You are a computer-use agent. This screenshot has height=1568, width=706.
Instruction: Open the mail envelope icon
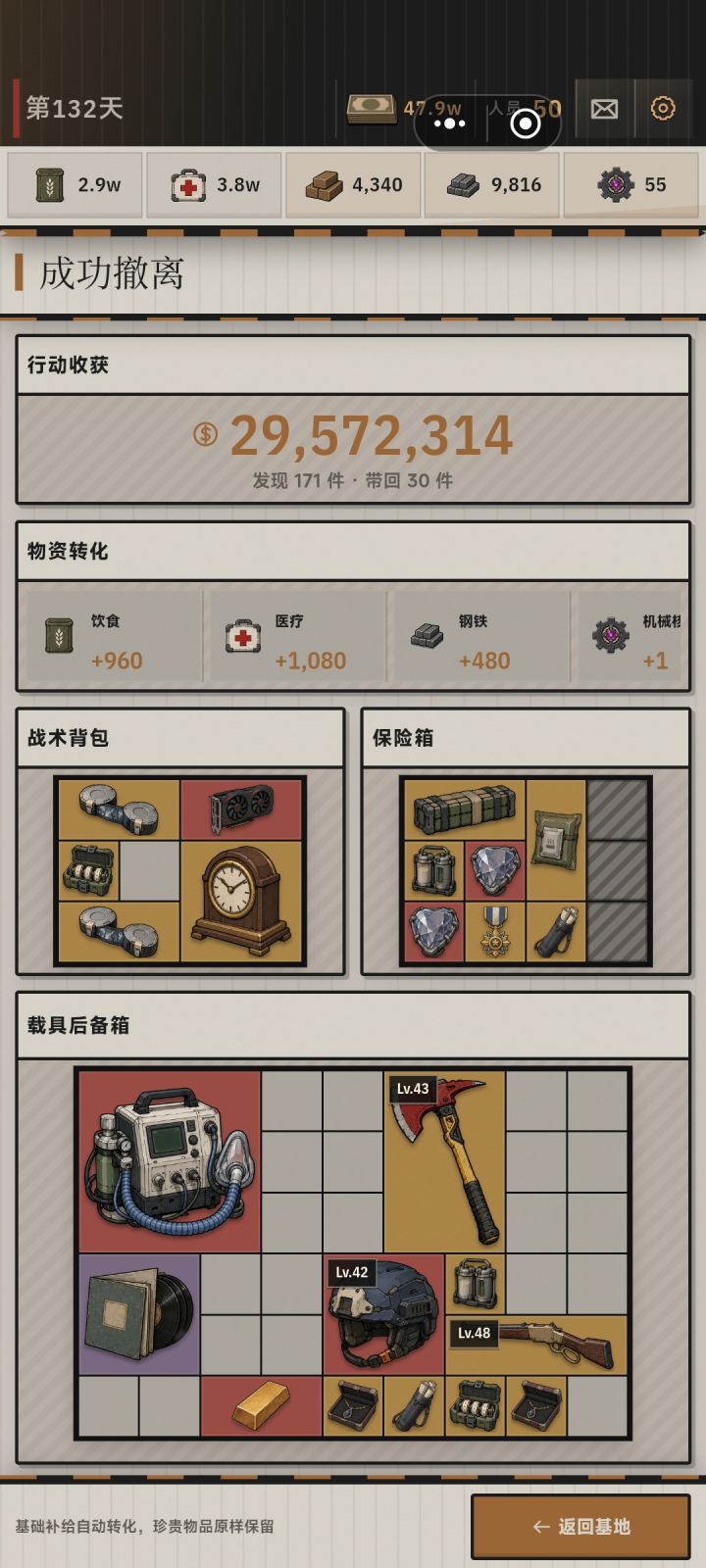604,108
